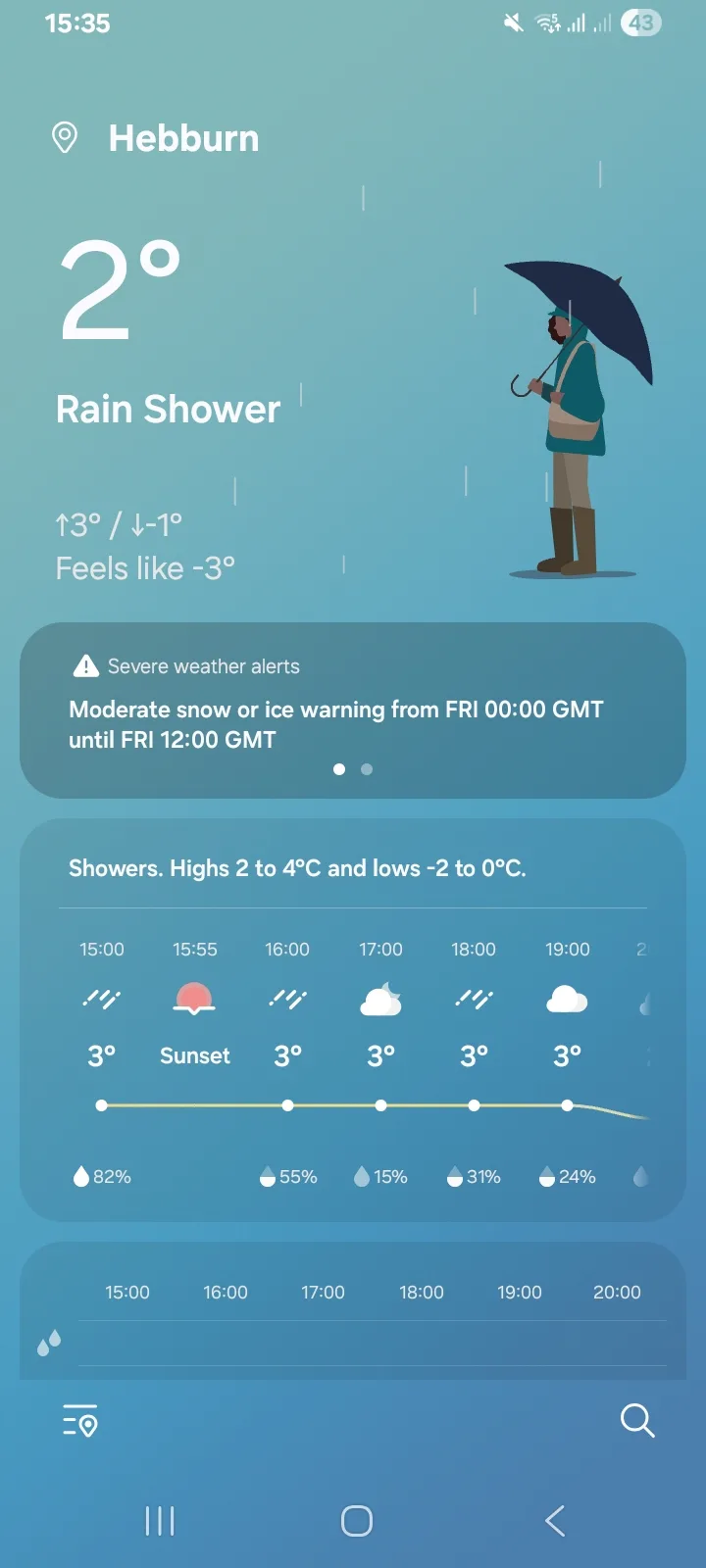The width and height of the screenshot is (706, 1568).
Task: Open the severe weather alerts card
Action: [x=353, y=710]
